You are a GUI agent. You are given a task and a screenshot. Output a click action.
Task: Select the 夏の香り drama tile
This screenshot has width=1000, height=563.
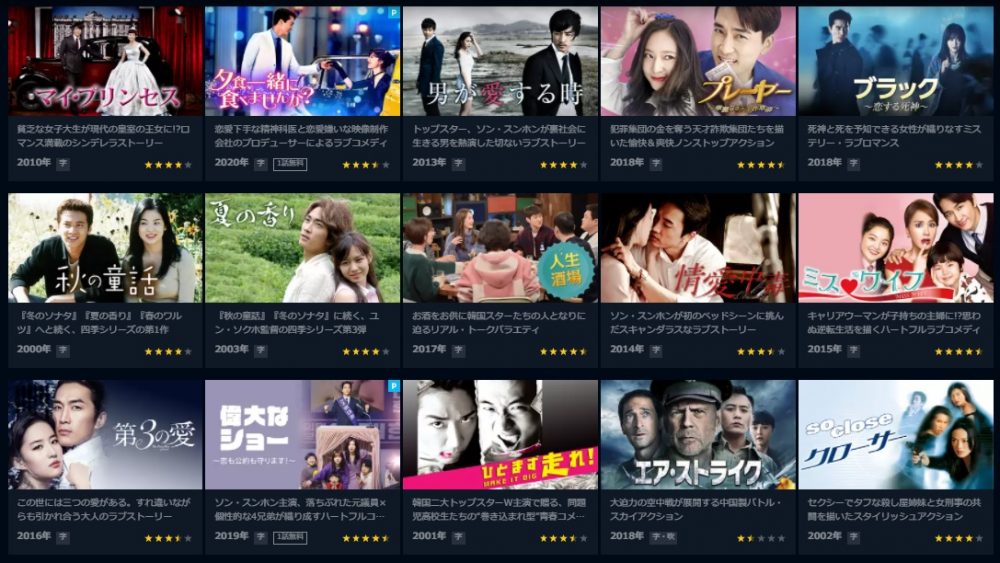[302, 248]
